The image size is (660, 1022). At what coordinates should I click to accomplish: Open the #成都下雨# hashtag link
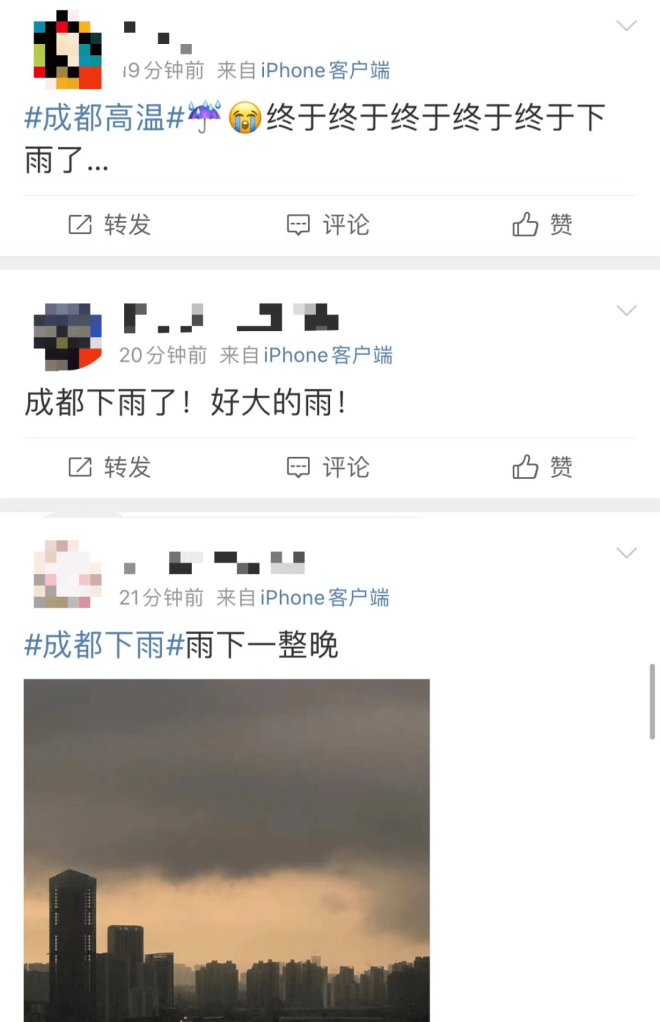(104, 645)
